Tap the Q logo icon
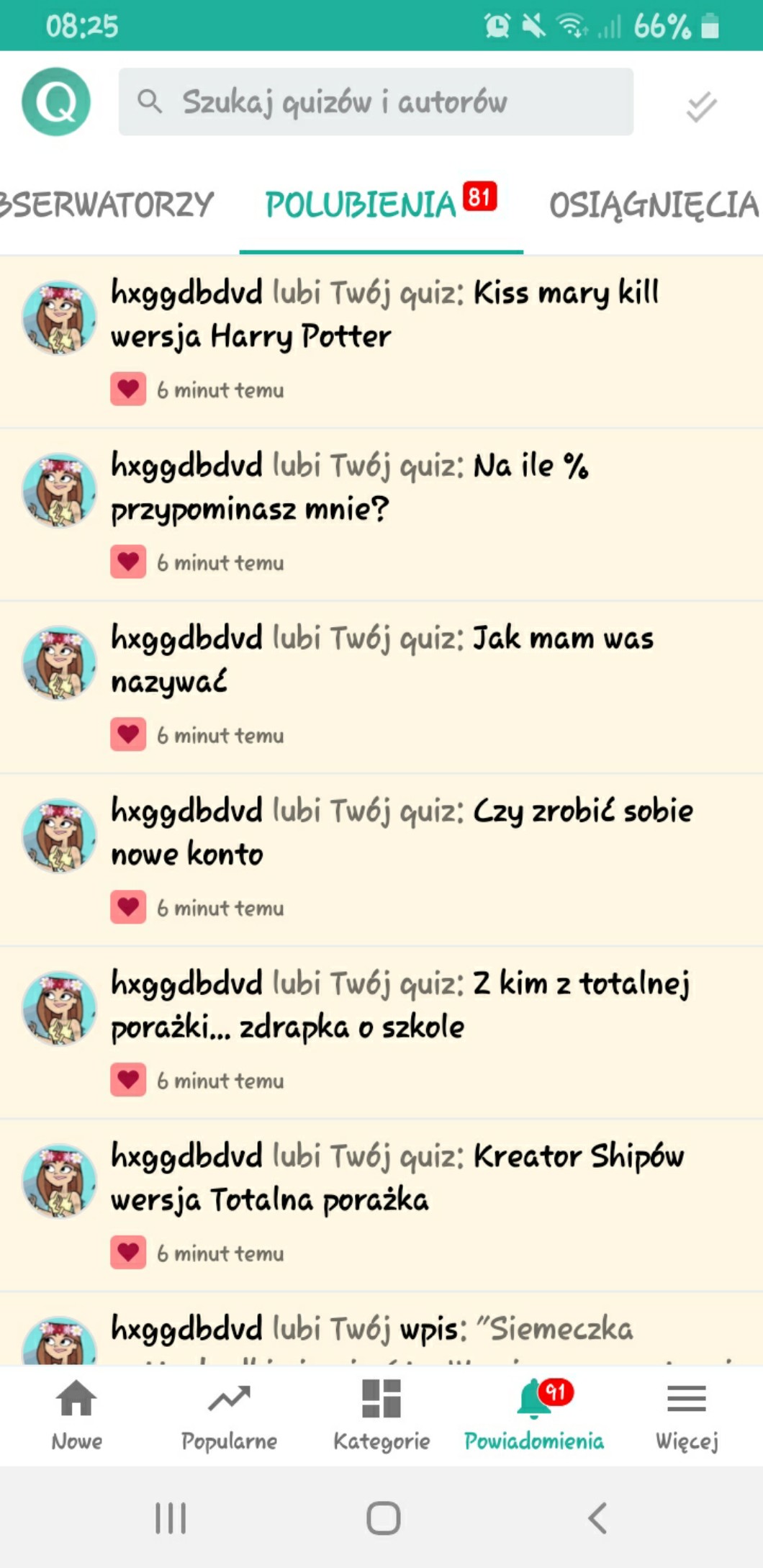The height and width of the screenshot is (1568, 763). click(x=56, y=102)
